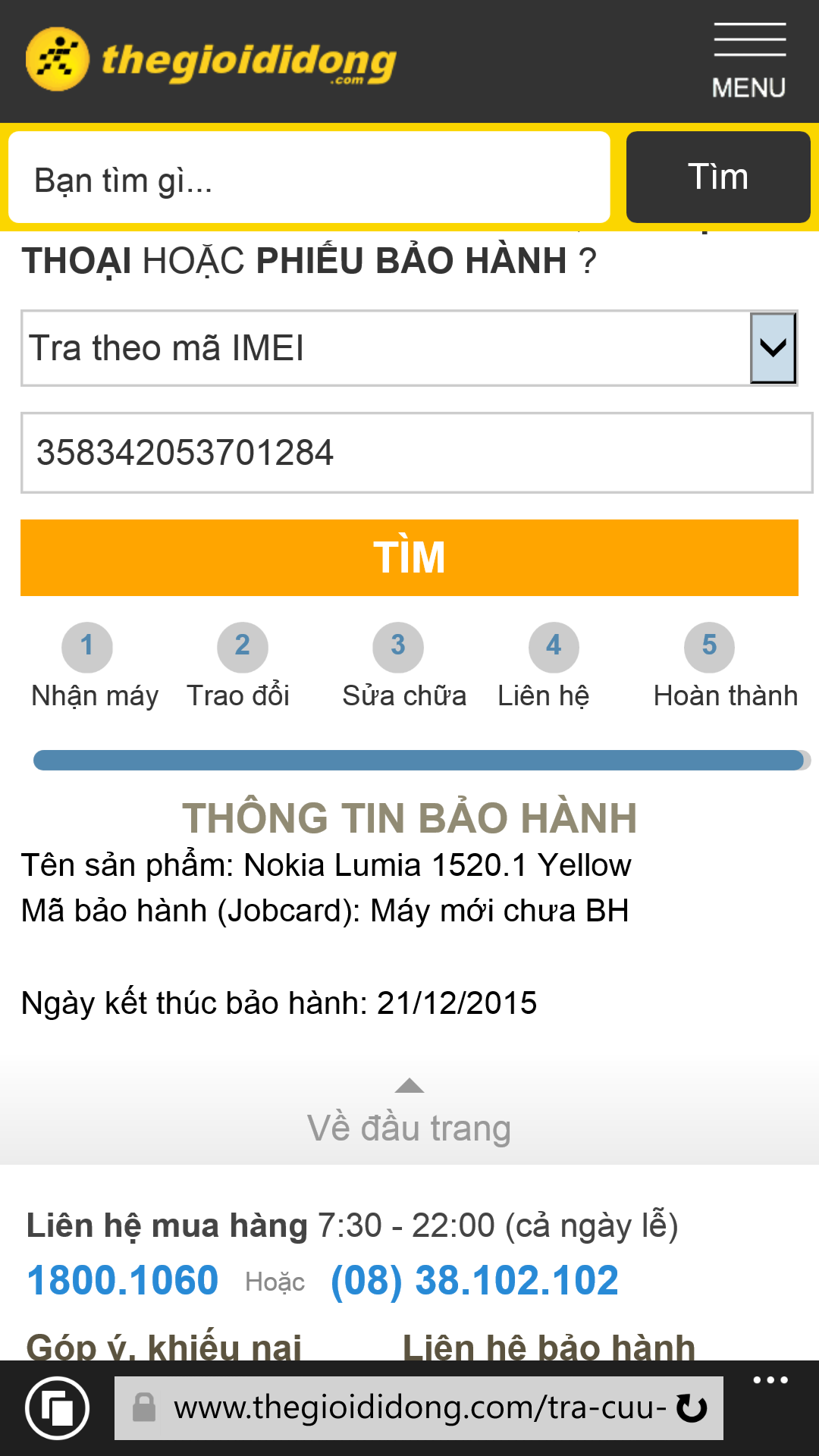
Task: Call the 1800.1060 hotline number
Action: pos(123,1281)
